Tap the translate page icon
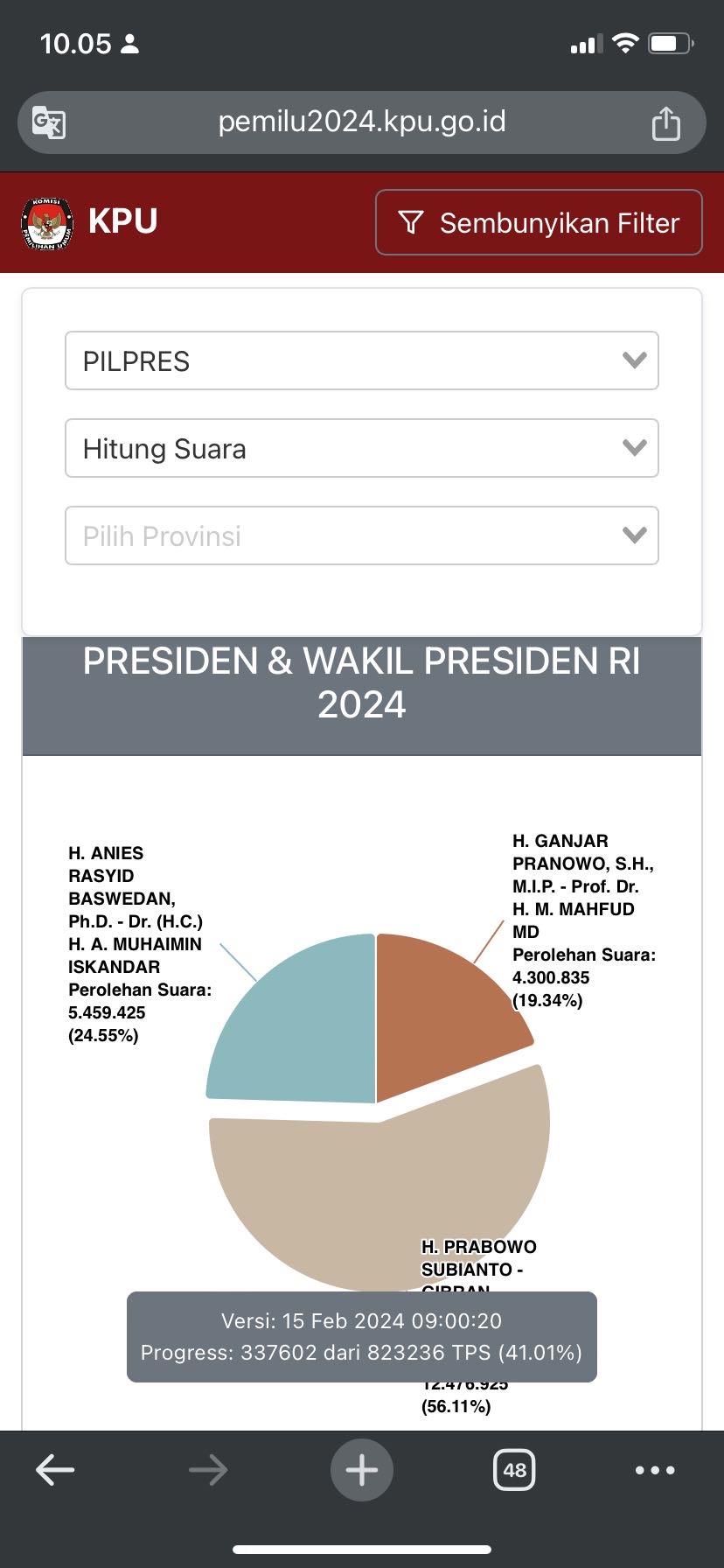724x1568 pixels. pos(49,122)
